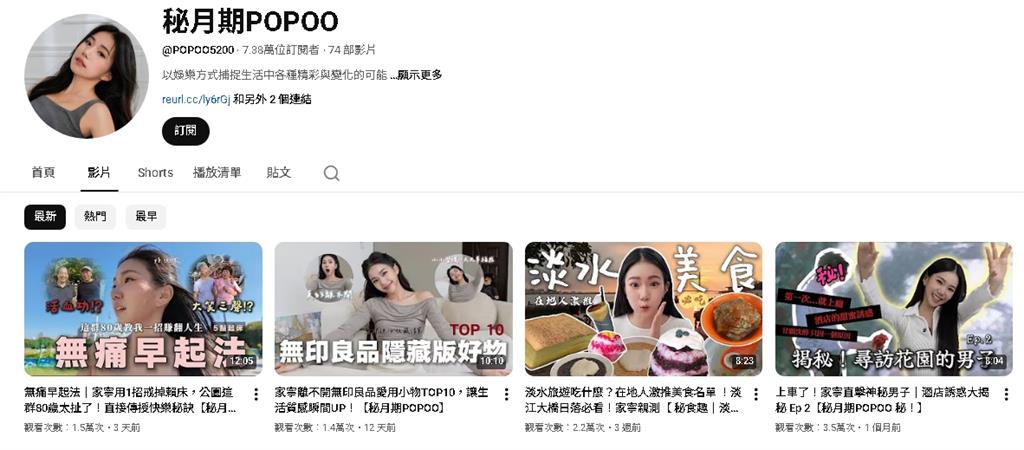Switch to the 首頁 tab

point(43,173)
